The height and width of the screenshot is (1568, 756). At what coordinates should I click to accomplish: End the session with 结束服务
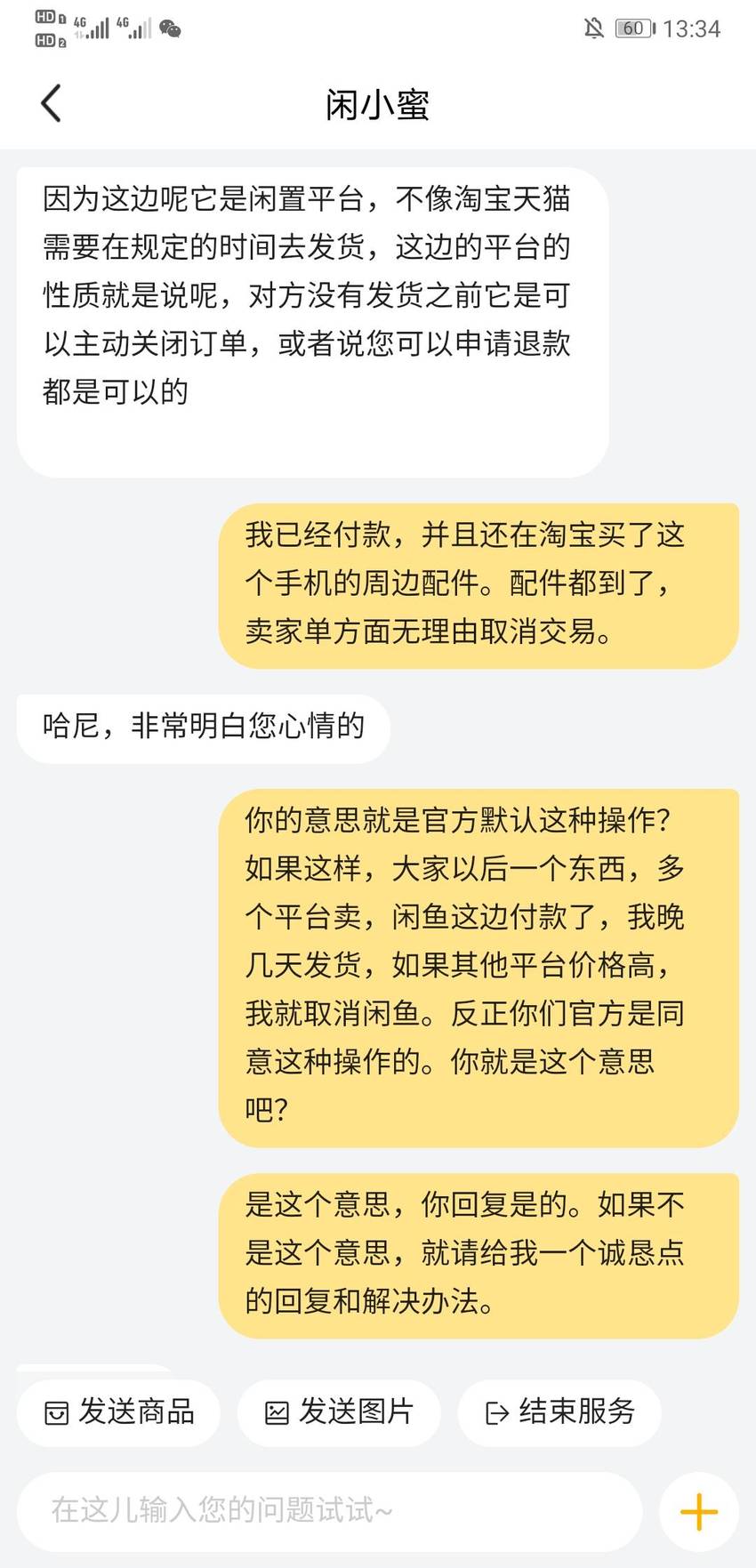click(x=559, y=1412)
